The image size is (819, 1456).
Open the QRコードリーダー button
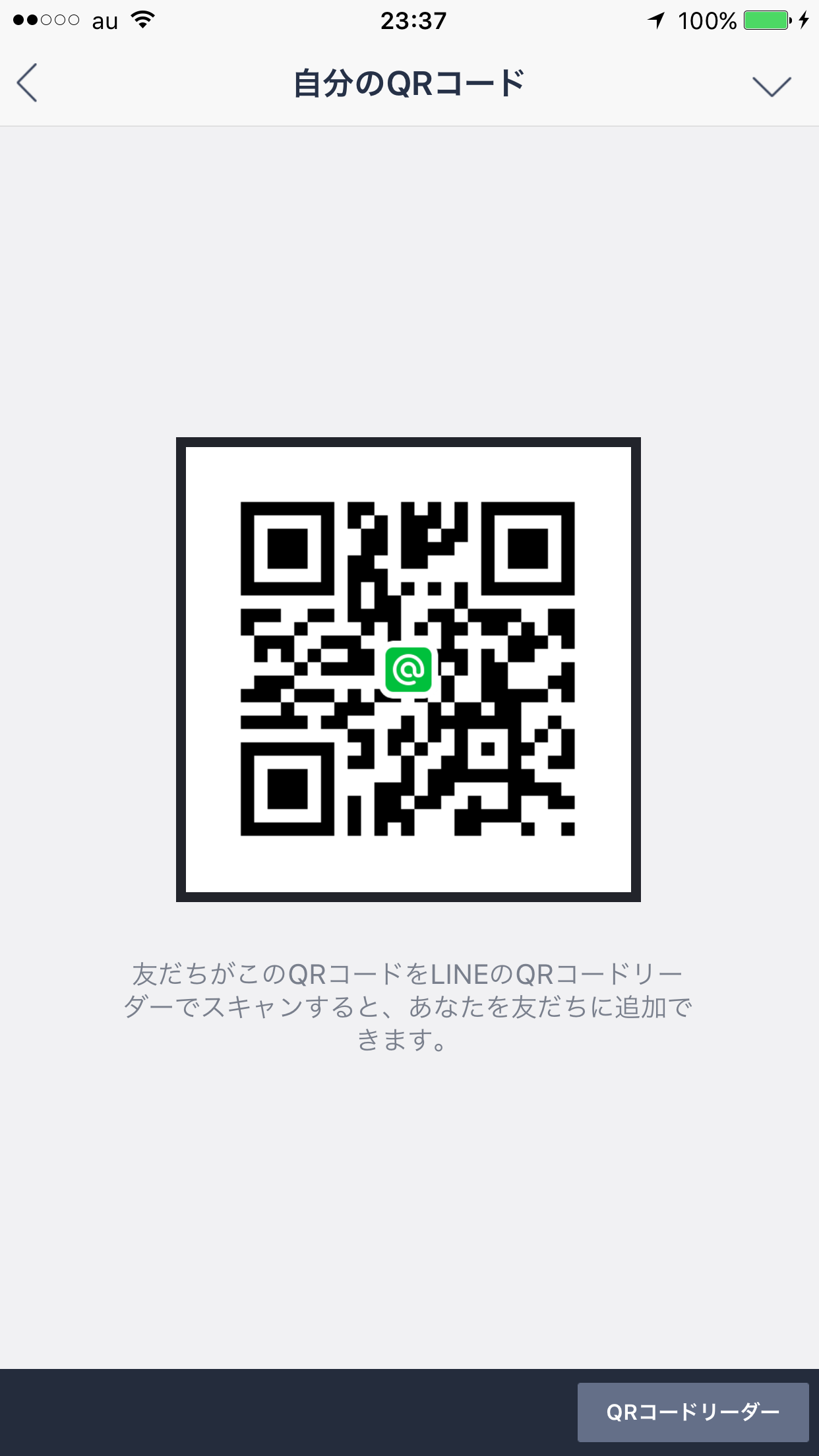pos(692,1412)
